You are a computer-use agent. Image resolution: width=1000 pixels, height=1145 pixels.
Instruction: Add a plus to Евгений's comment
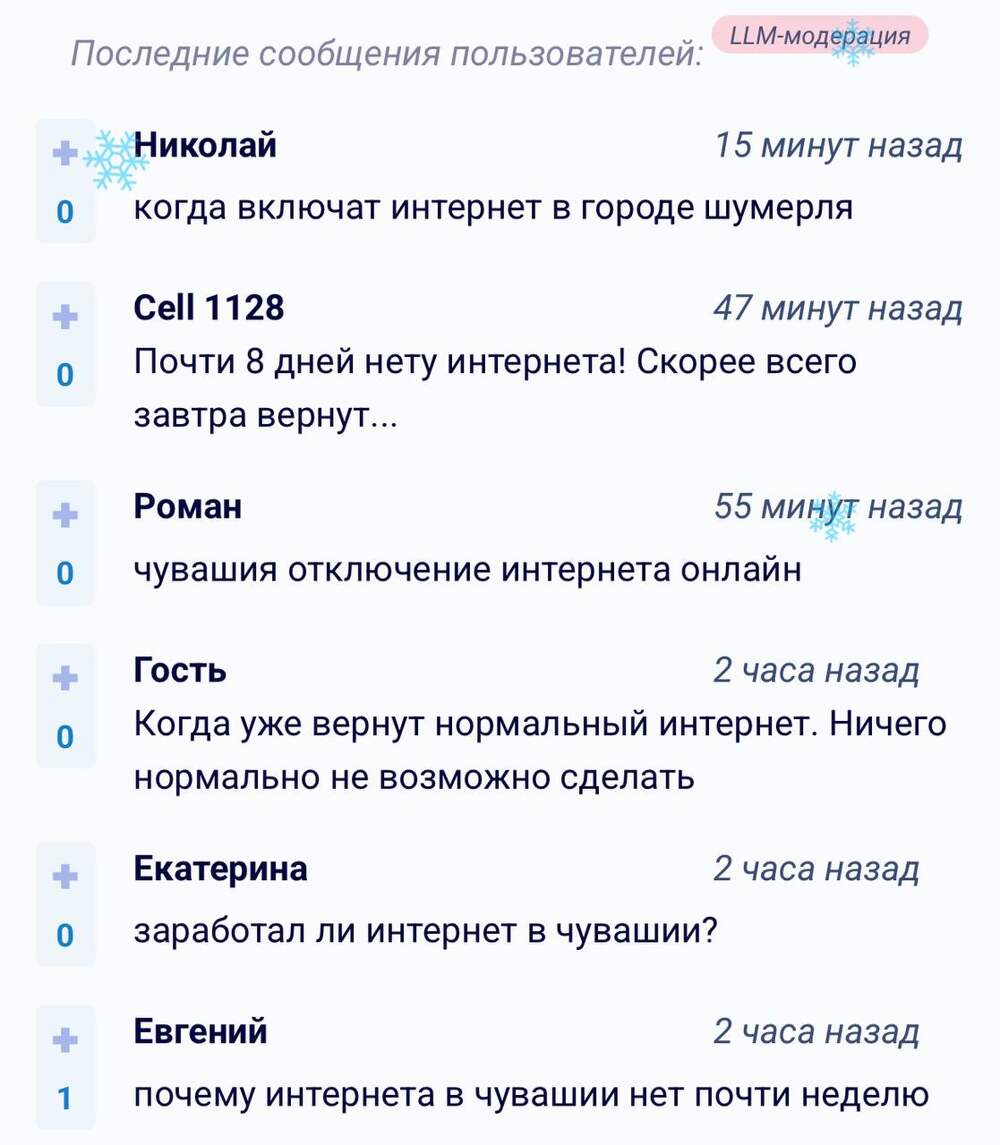(65, 1040)
